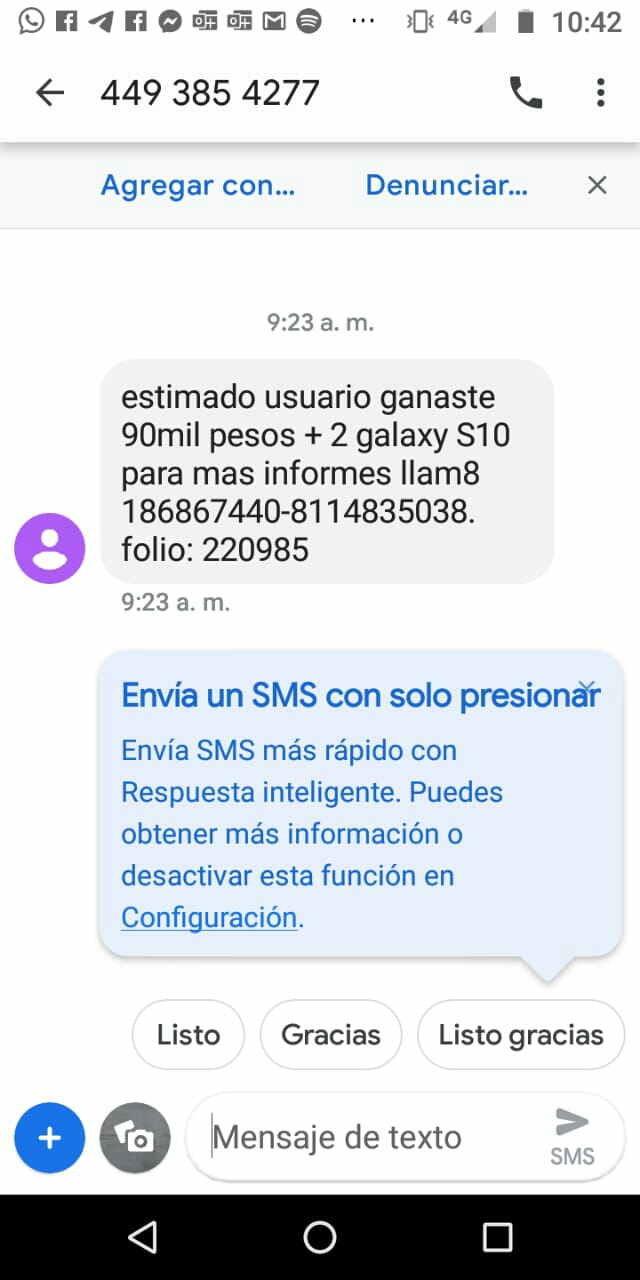Image resolution: width=640 pixels, height=1280 pixels.
Task: Choose the "Gracias" quick reply
Action: click(x=331, y=1035)
